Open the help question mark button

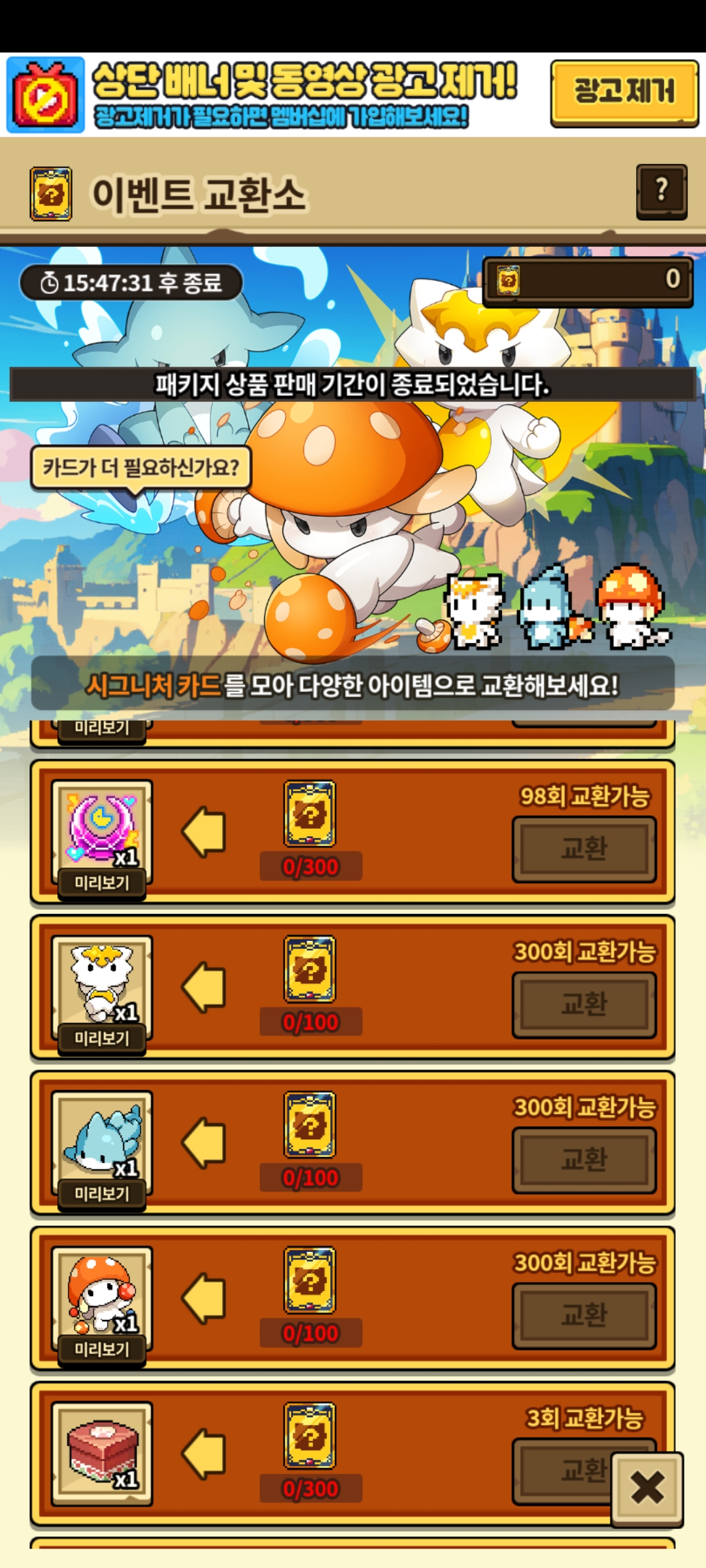(x=662, y=191)
